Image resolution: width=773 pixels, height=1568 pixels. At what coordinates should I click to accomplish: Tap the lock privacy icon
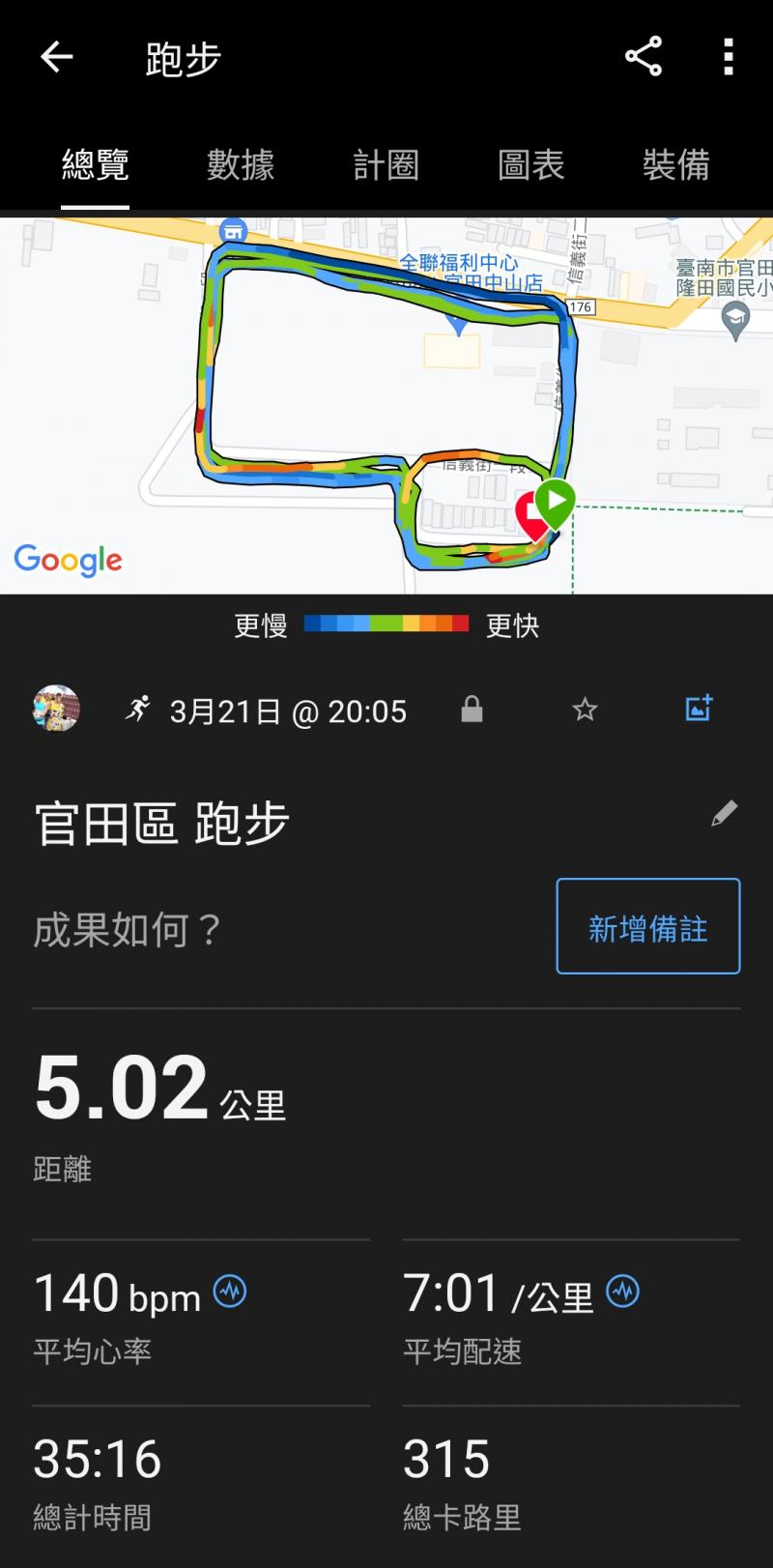pos(472,711)
